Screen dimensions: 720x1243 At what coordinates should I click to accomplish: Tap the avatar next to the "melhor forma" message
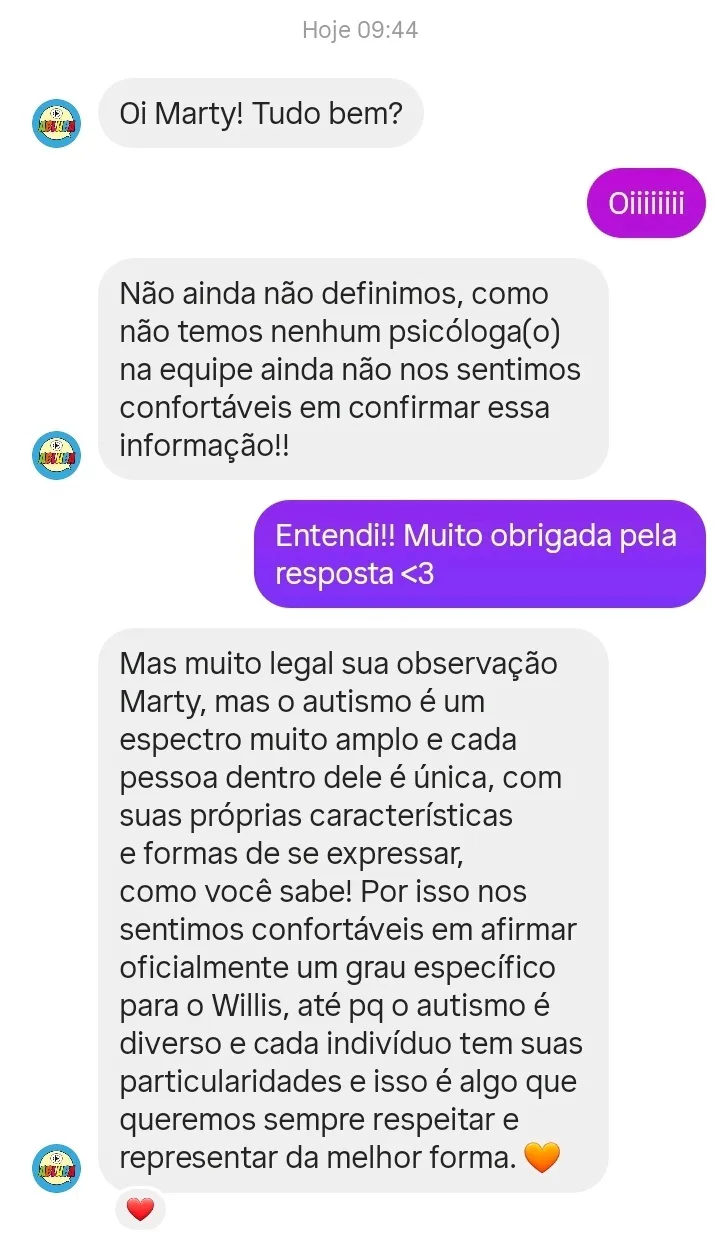(x=56, y=1167)
